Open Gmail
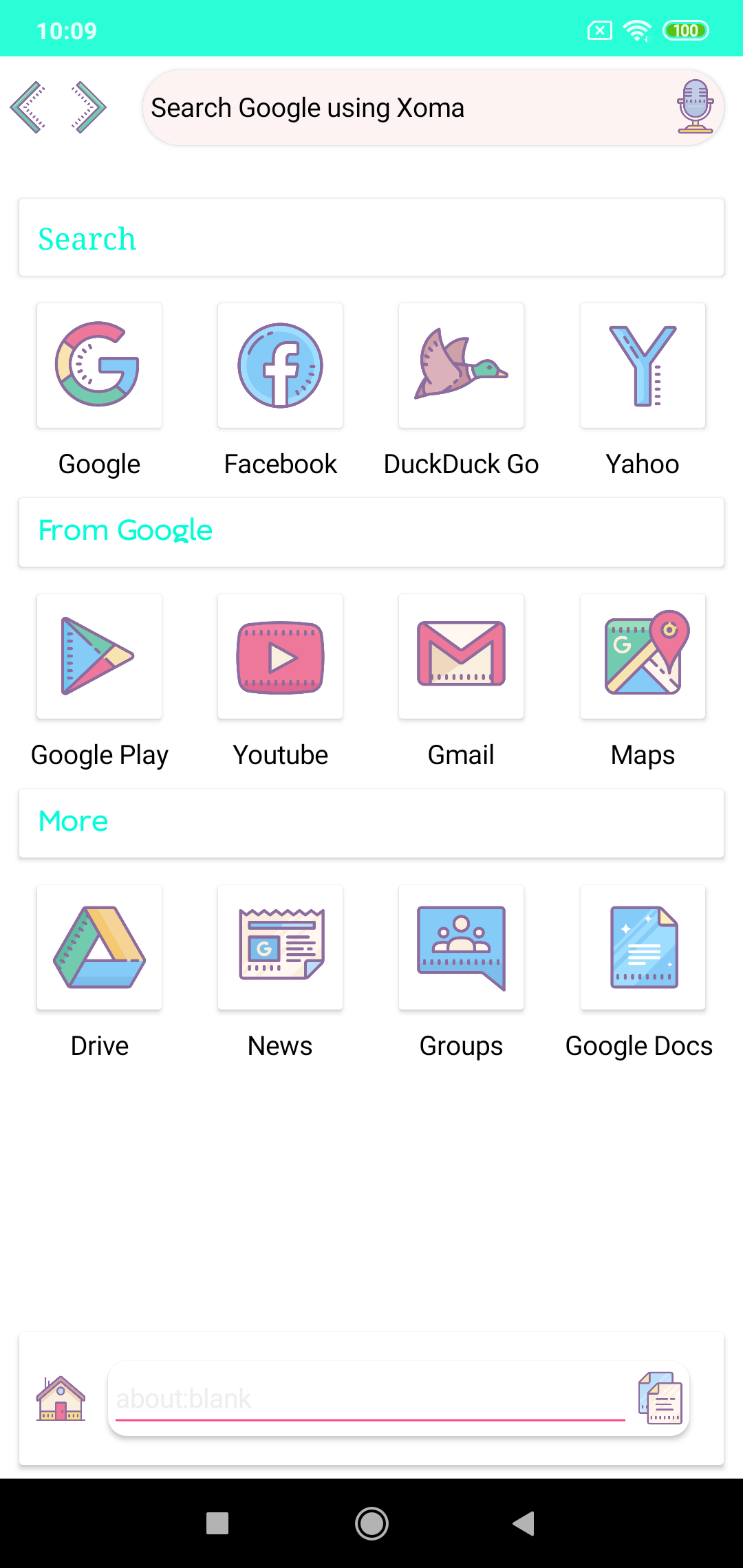Viewport: 743px width, 1568px height. click(x=462, y=657)
